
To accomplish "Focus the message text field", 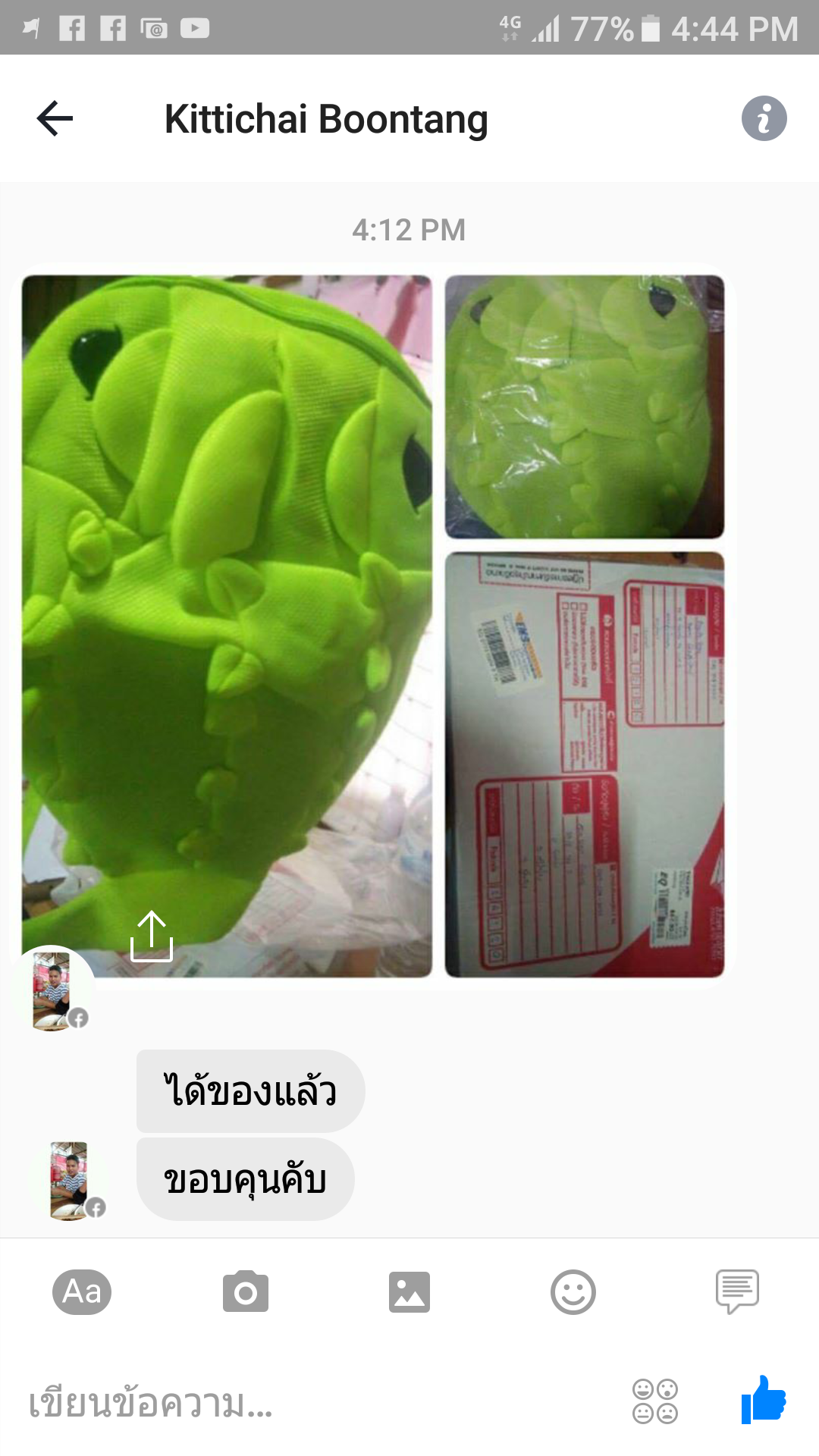I will coord(303,1403).
